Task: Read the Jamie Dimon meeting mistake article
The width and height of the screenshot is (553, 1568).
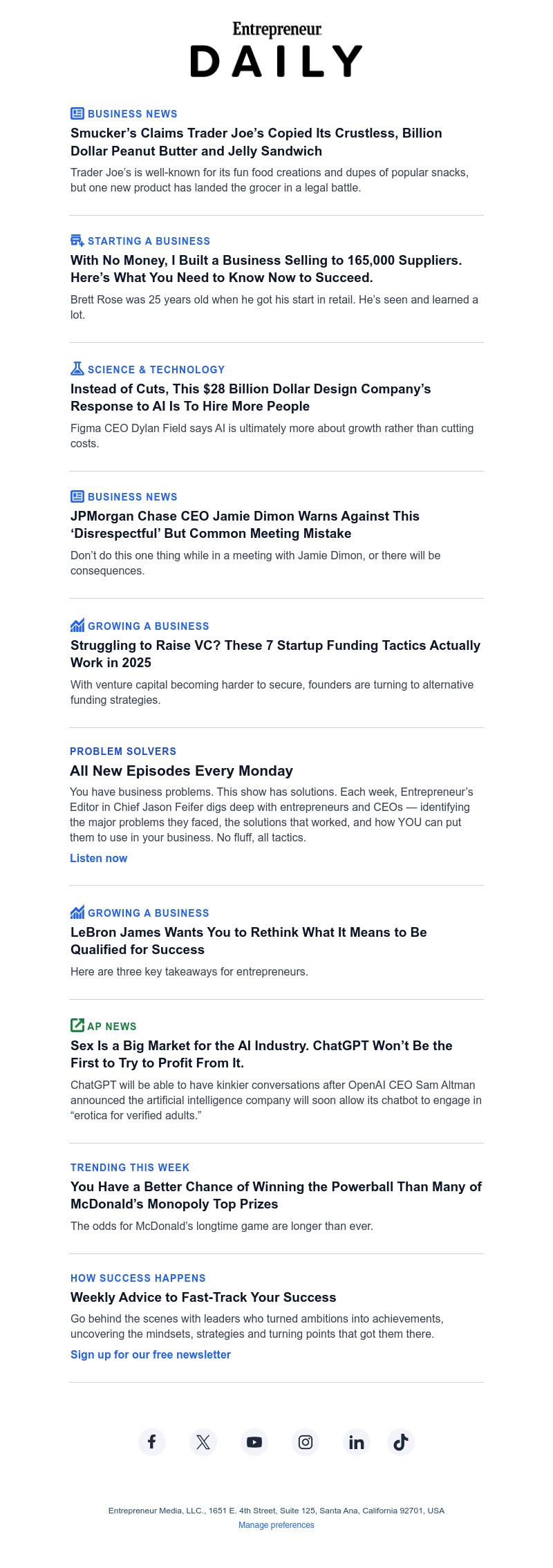Action: [x=245, y=525]
